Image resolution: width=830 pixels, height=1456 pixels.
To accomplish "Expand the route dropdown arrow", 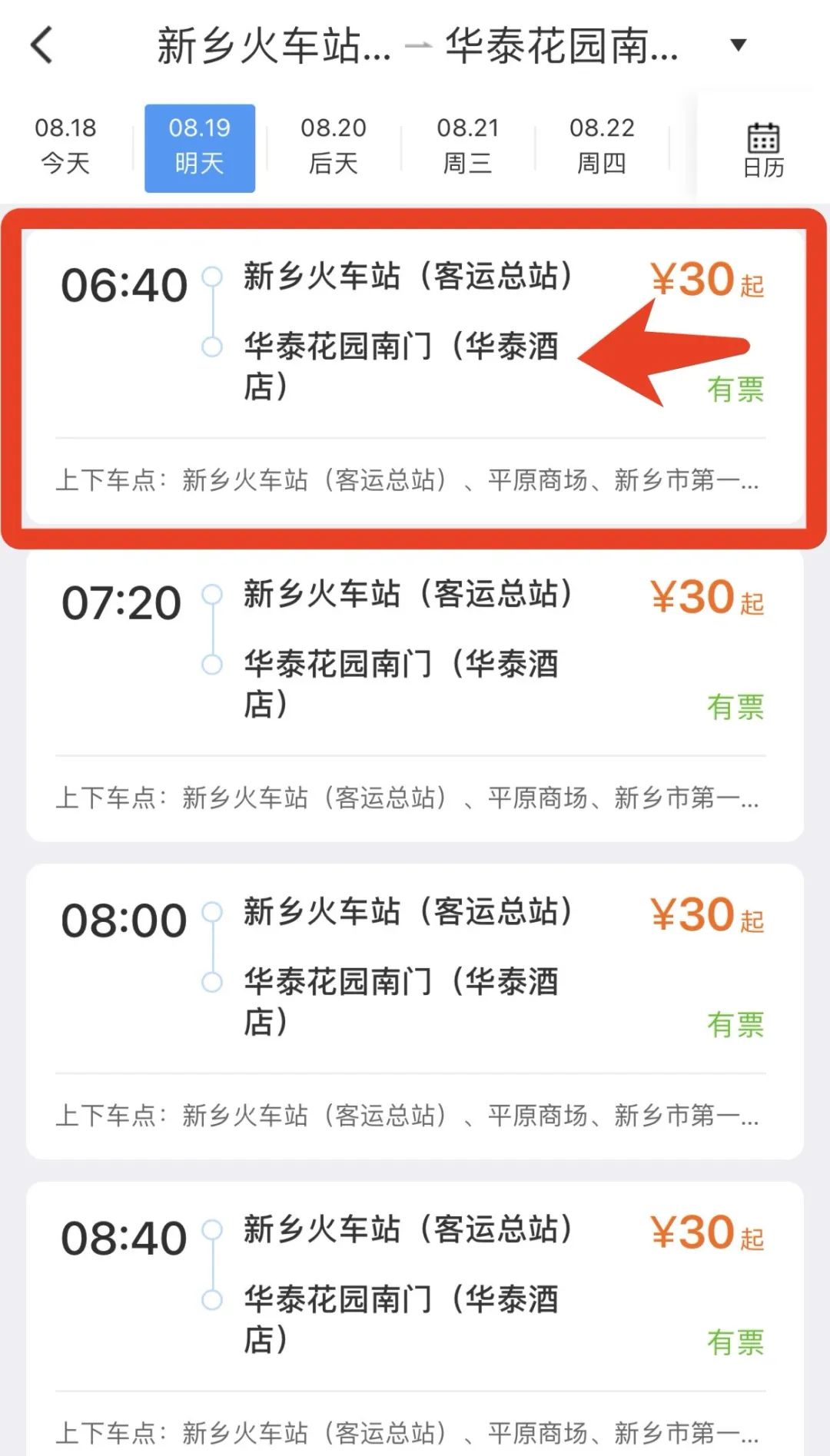I will [x=738, y=45].
